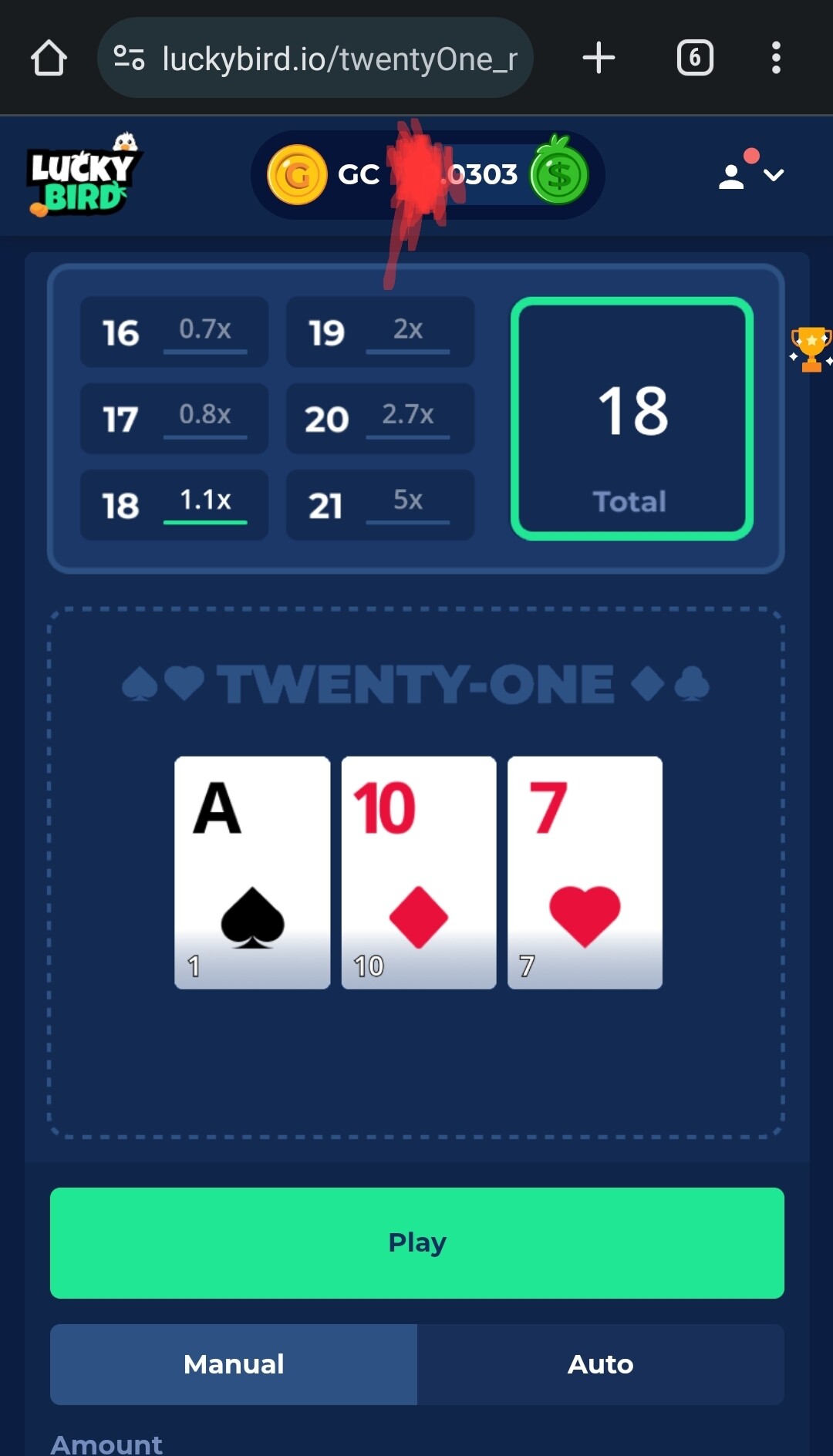This screenshot has width=833, height=1456.
Task: Open a new browser tab
Action: pyautogui.click(x=599, y=58)
